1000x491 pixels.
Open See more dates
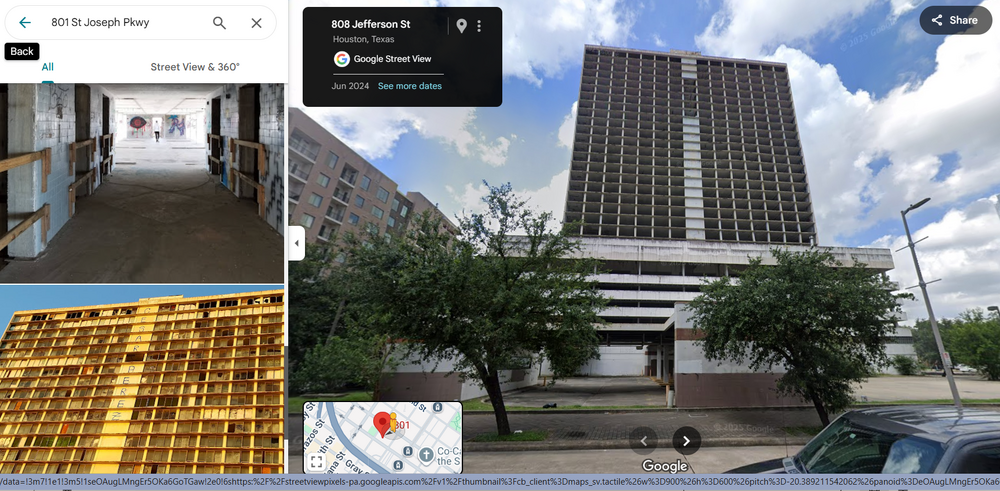[409, 86]
